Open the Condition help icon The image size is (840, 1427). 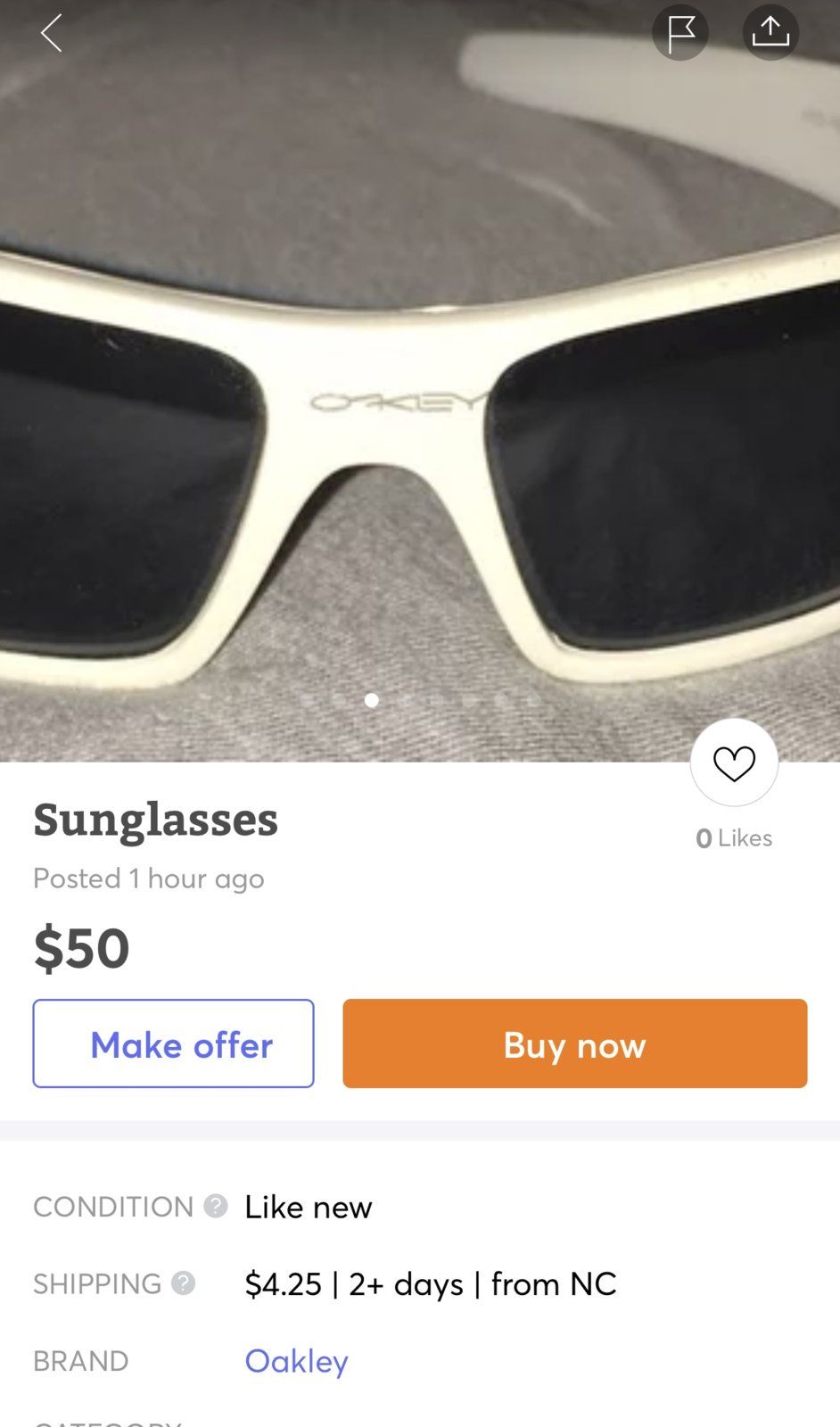coord(216,1206)
